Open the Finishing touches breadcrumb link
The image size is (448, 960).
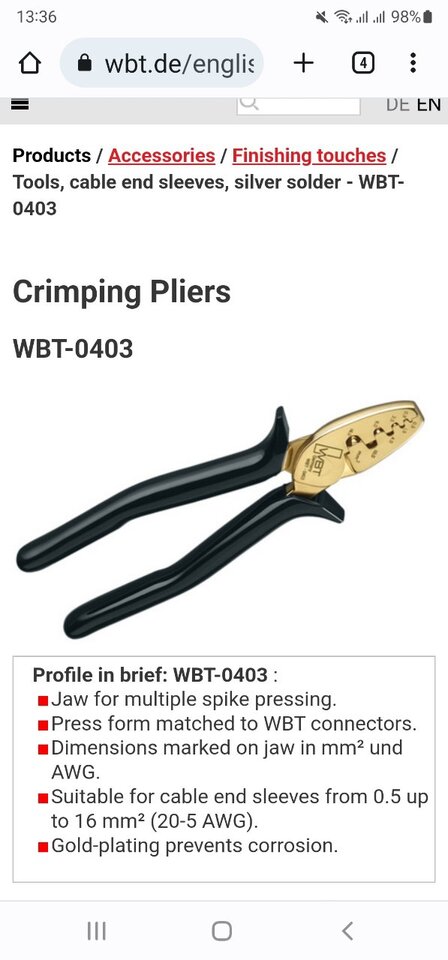point(309,156)
